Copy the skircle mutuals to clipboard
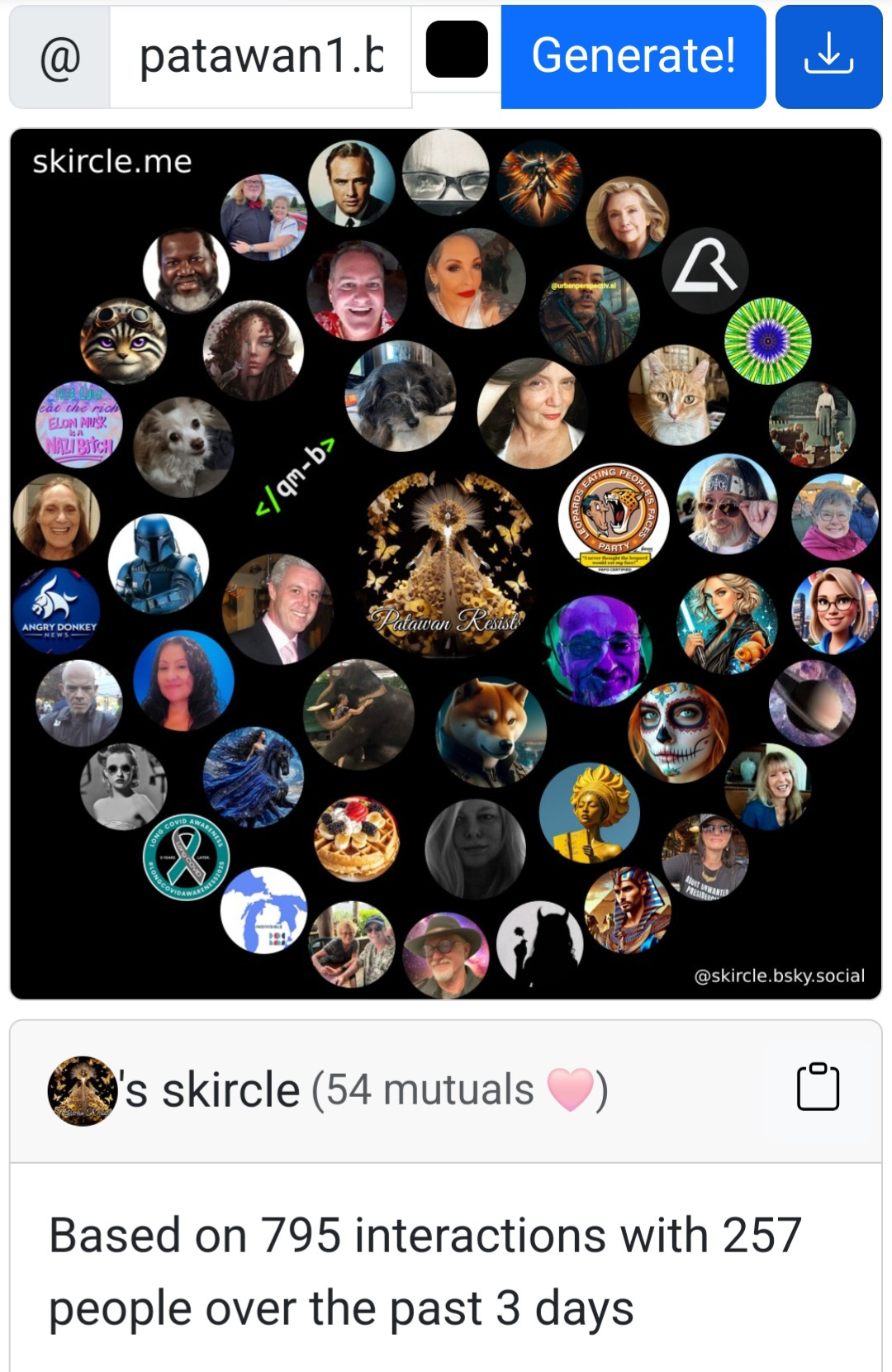Viewport: 892px width, 1372px height. click(x=818, y=1088)
